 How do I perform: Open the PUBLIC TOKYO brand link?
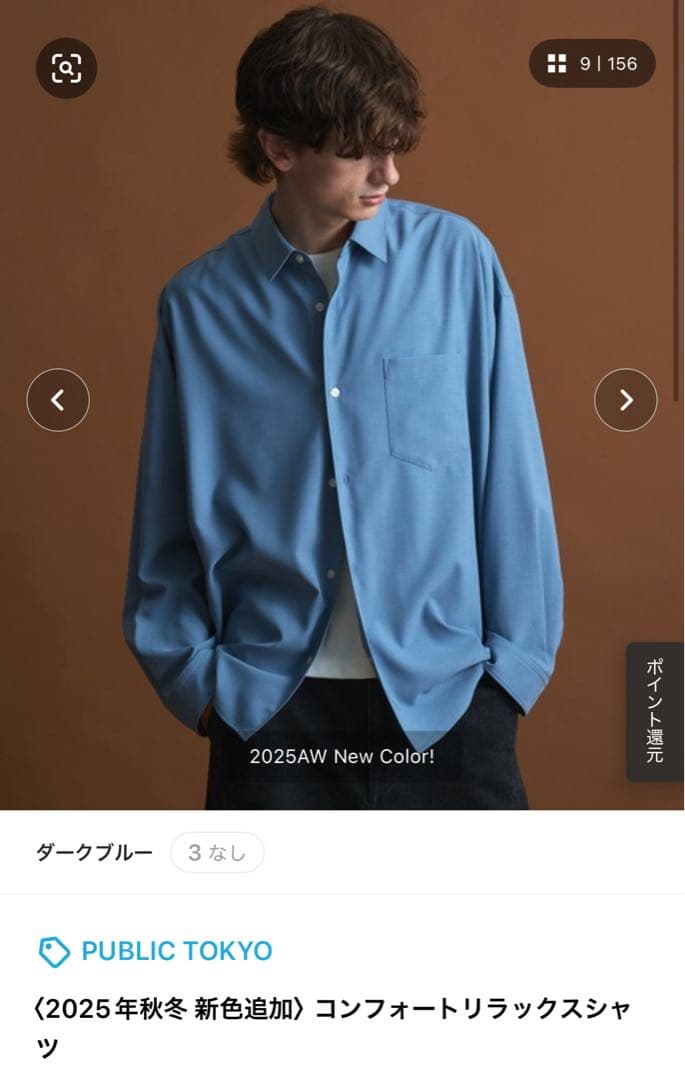pos(156,951)
